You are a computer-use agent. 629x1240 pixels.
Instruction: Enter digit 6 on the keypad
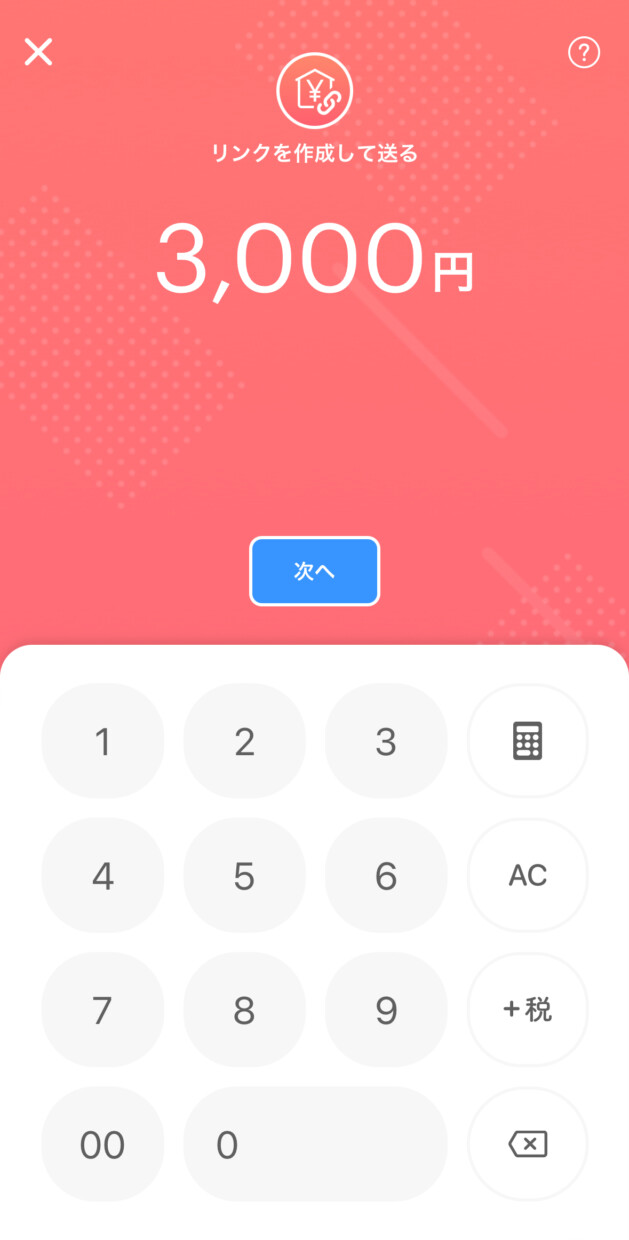tap(386, 876)
